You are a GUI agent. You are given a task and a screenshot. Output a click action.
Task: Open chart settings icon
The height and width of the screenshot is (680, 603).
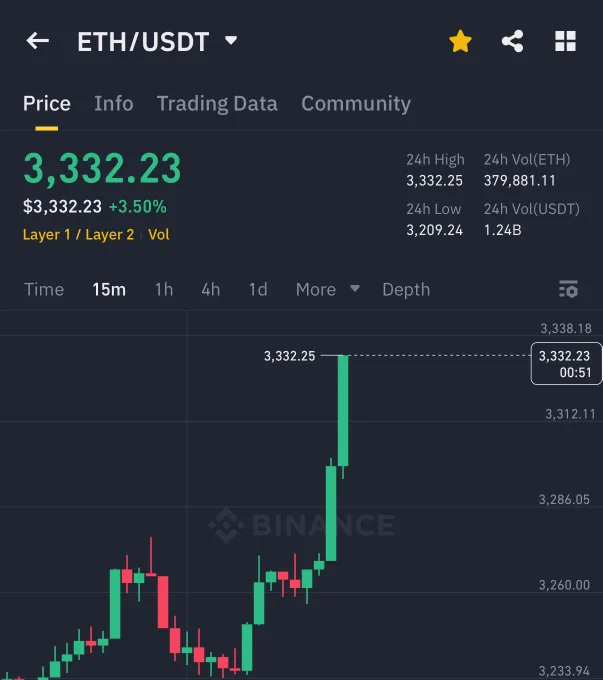pos(568,289)
